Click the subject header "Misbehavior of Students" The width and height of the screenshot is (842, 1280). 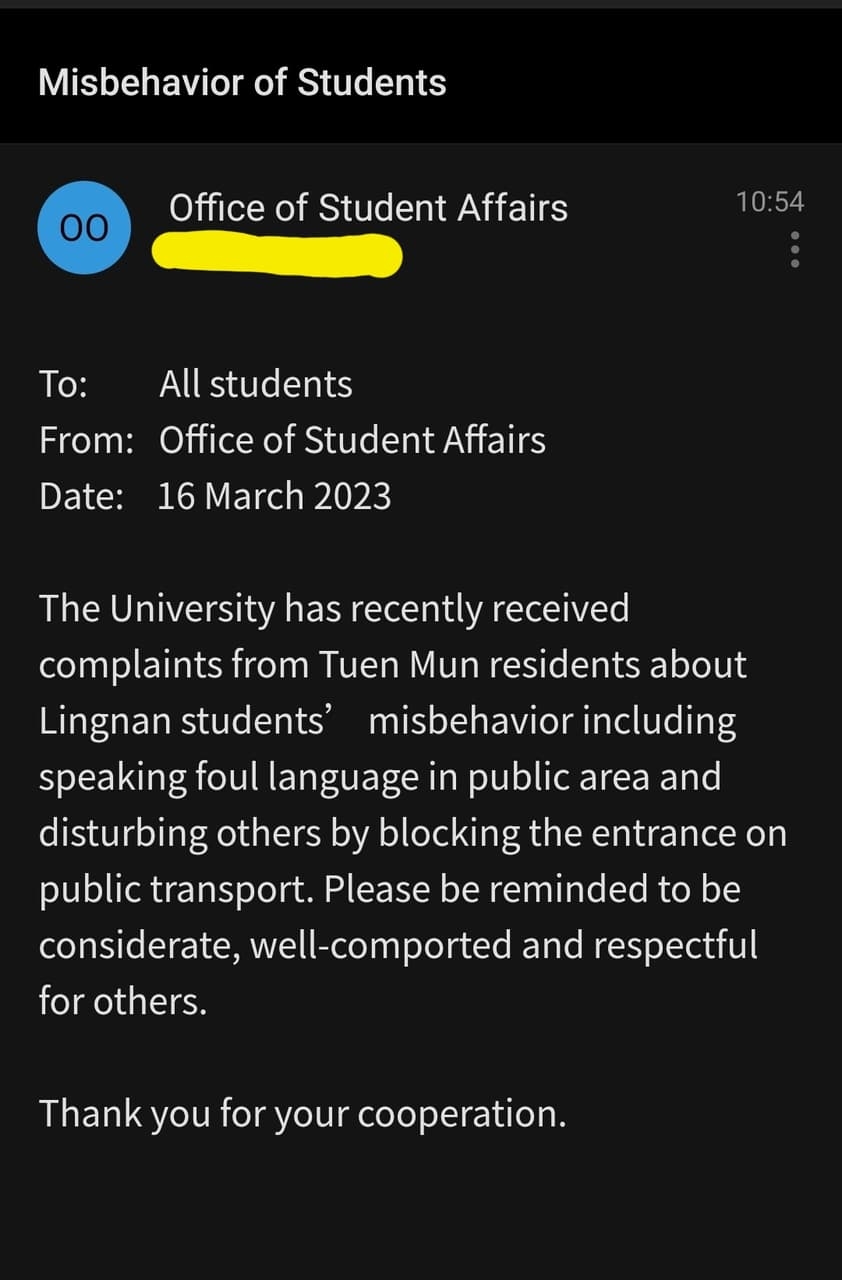242,82
